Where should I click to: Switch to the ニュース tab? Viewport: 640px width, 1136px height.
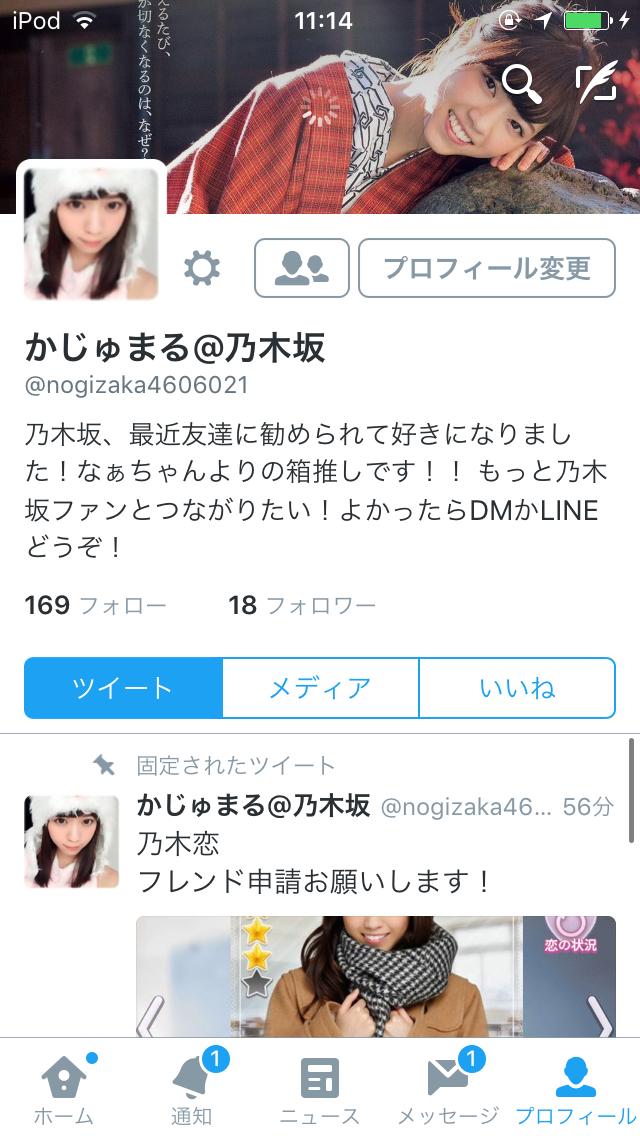coord(320,1087)
